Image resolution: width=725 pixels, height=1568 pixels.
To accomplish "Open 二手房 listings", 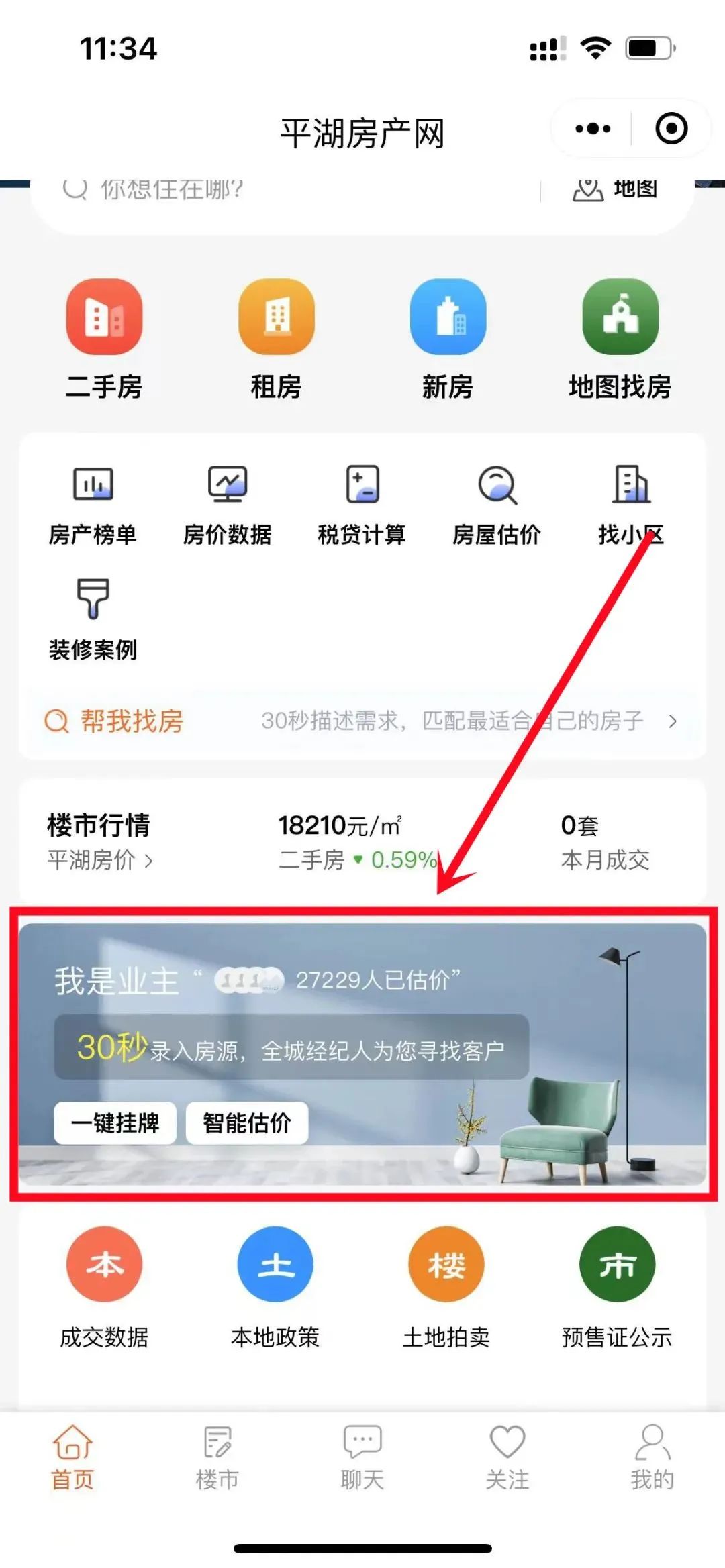I will (x=104, y=338).
